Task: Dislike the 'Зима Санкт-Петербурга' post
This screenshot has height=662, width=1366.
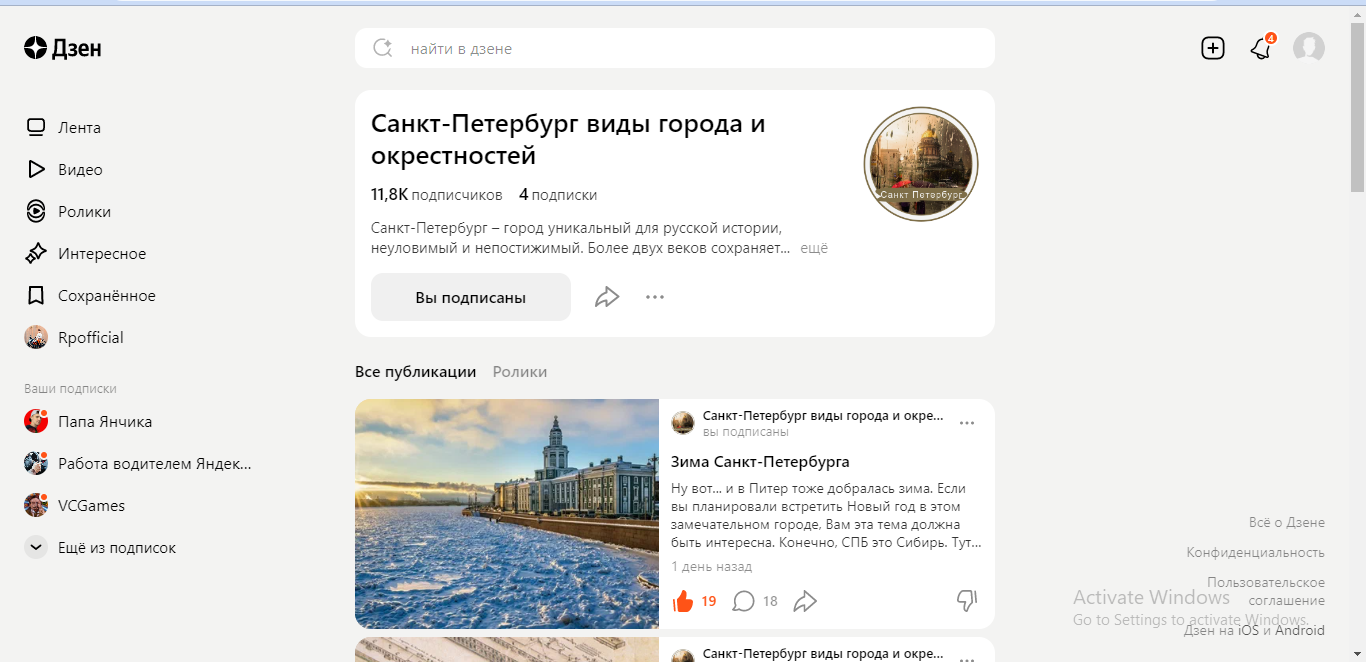Action: click(x=966, y=601)
